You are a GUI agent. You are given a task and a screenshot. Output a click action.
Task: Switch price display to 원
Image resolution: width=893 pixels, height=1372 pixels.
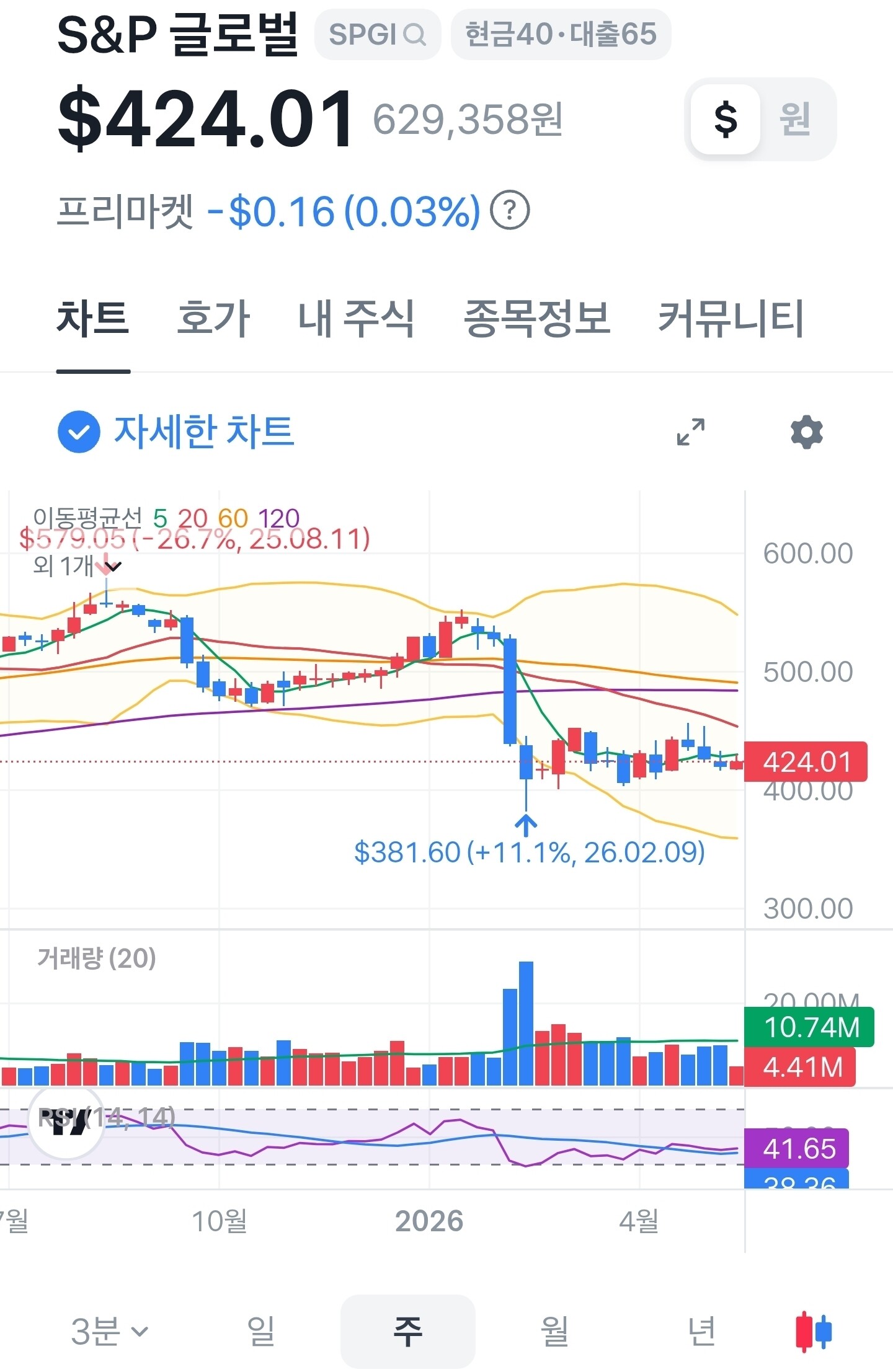coord(795,119)
